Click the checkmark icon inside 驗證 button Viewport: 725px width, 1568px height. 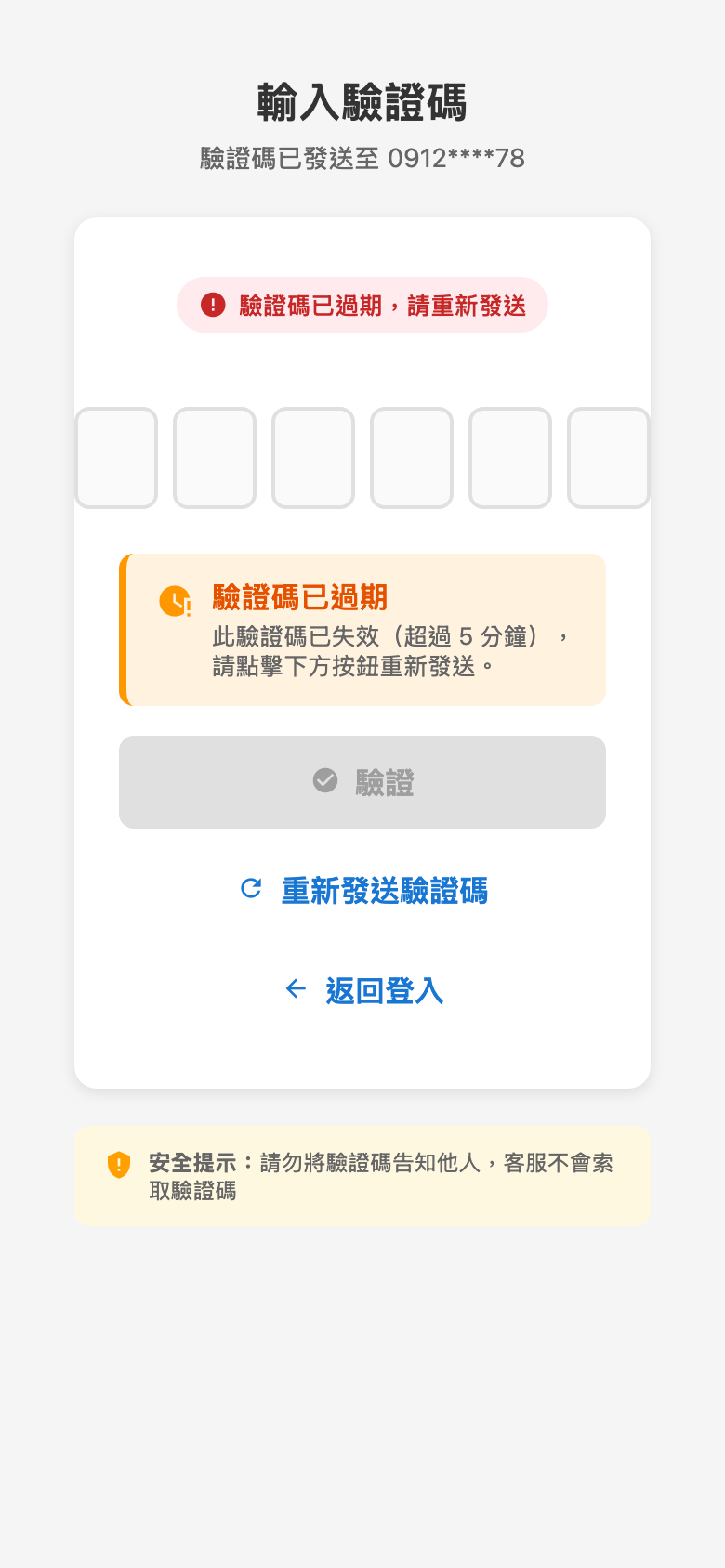pyautogui.click(x=323, y=781)
